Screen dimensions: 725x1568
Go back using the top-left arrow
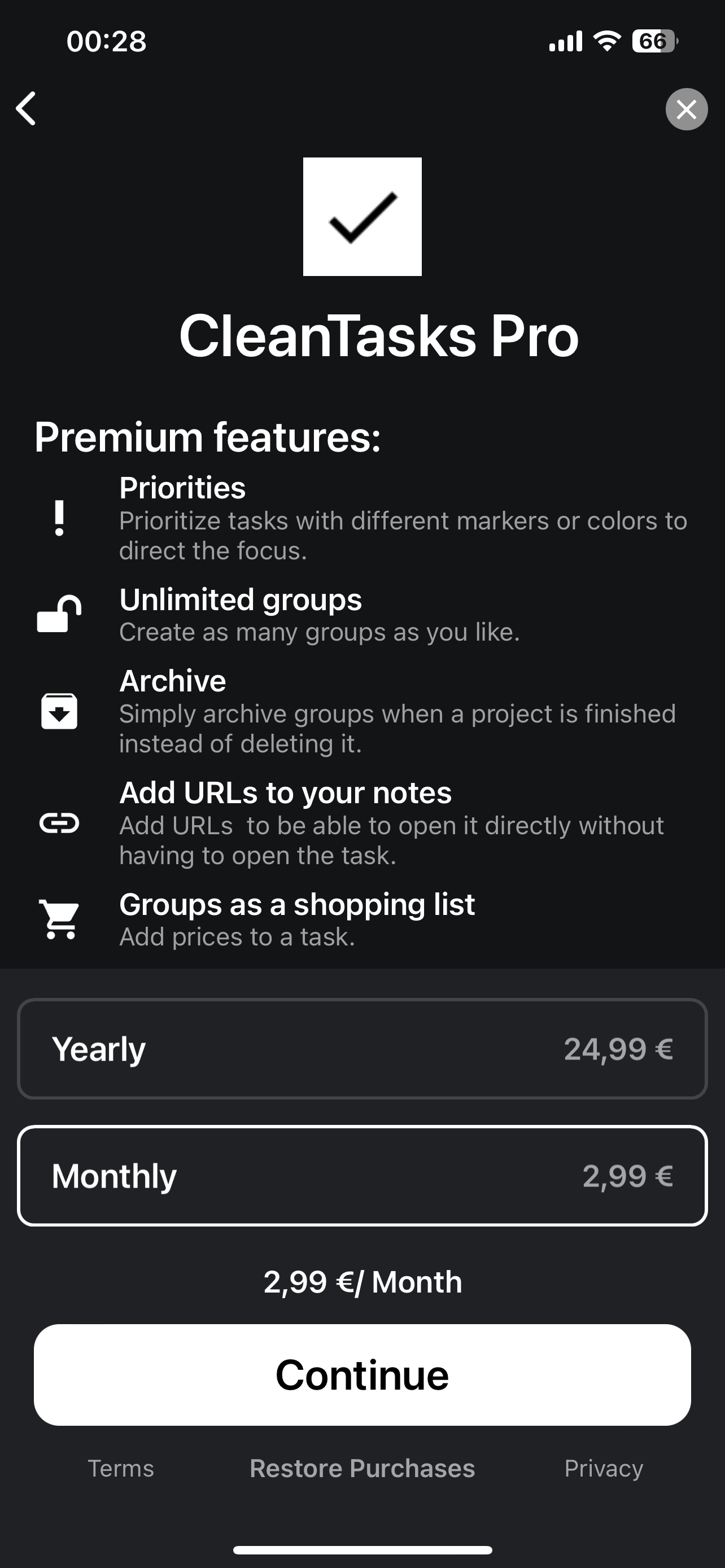click(26, 109)
